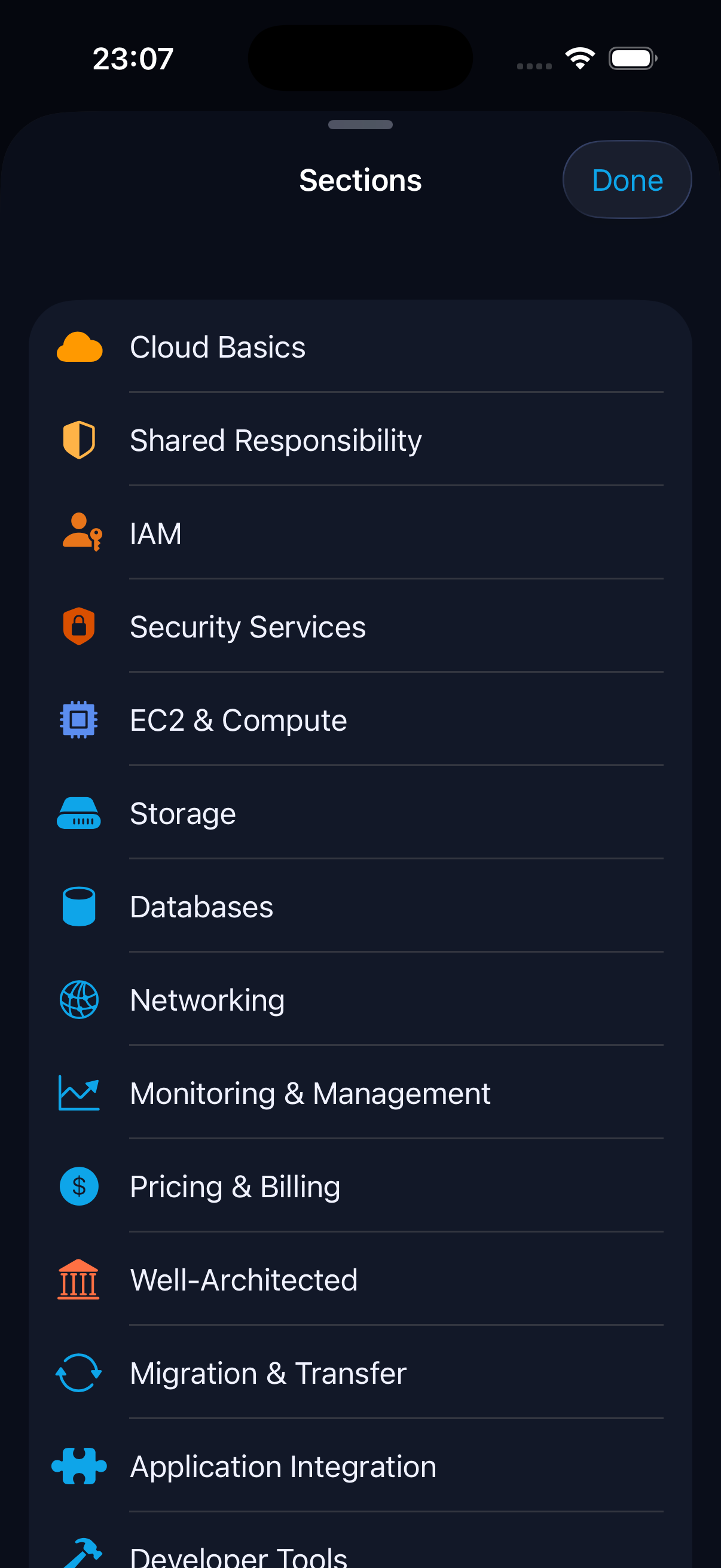Screen dimensions: 721x1568
Task: Tap the shield icon beside Shared Responsibility
Action: click(79, 440)
